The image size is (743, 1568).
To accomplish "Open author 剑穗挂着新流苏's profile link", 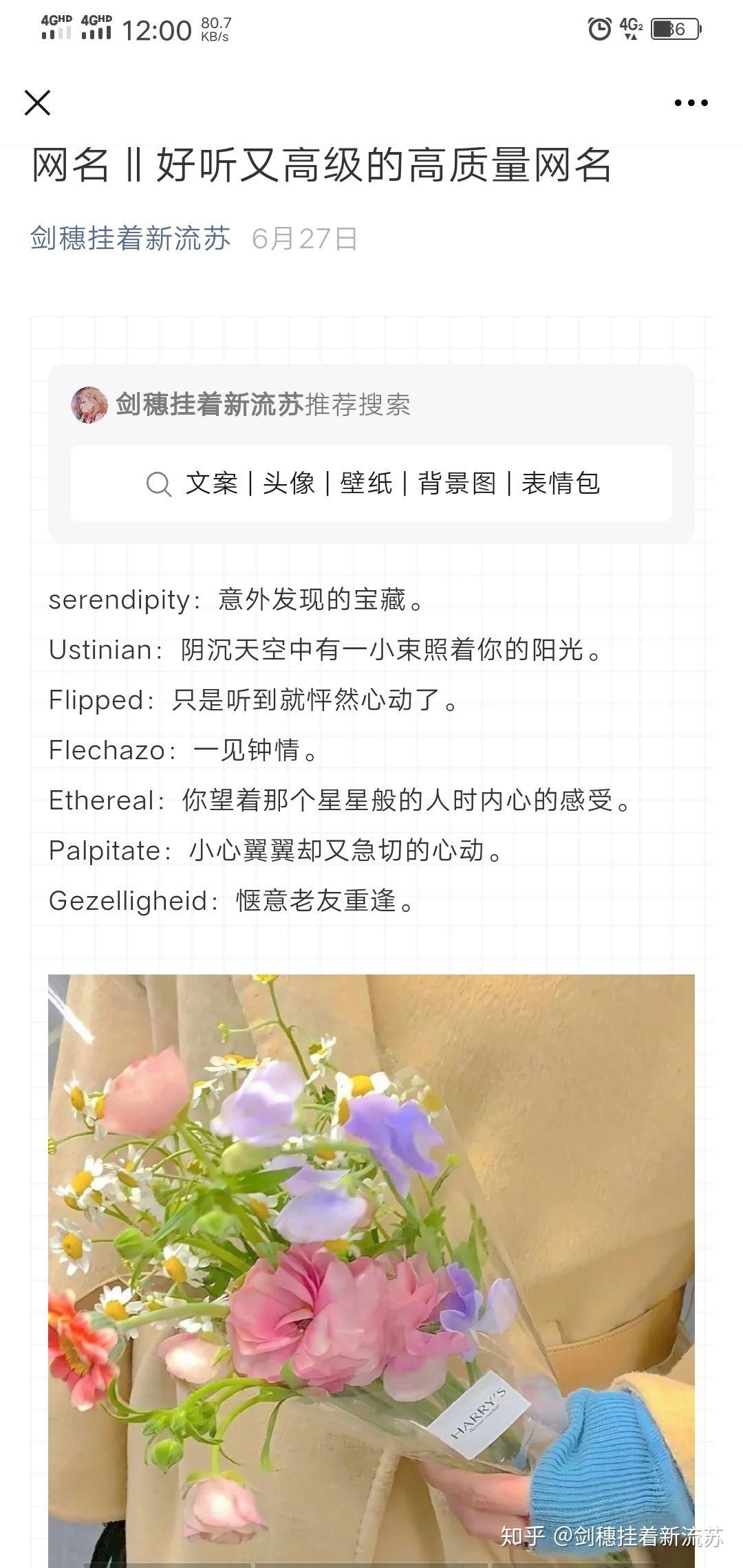I will click(x=130, y=239).
